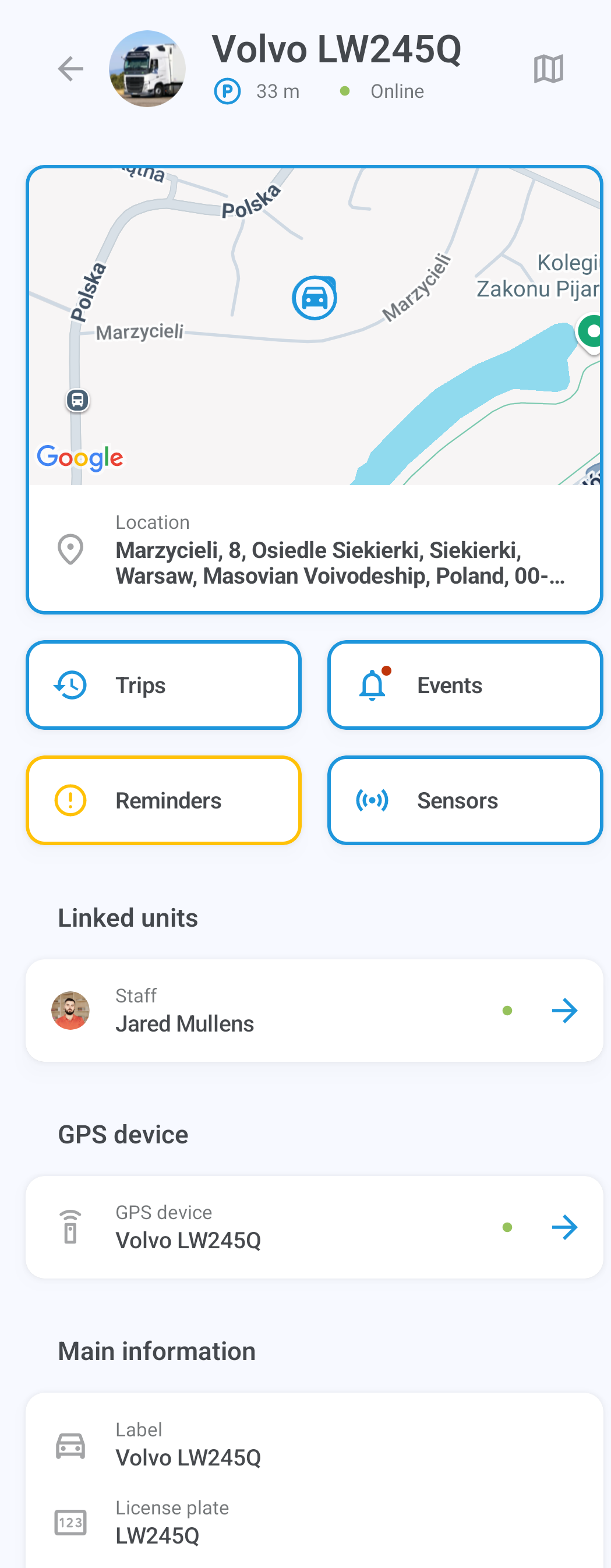Image resolution: width=611 pixels, height=1568 pixels.
Task: Open Reminders
Action: pos(164,800)
